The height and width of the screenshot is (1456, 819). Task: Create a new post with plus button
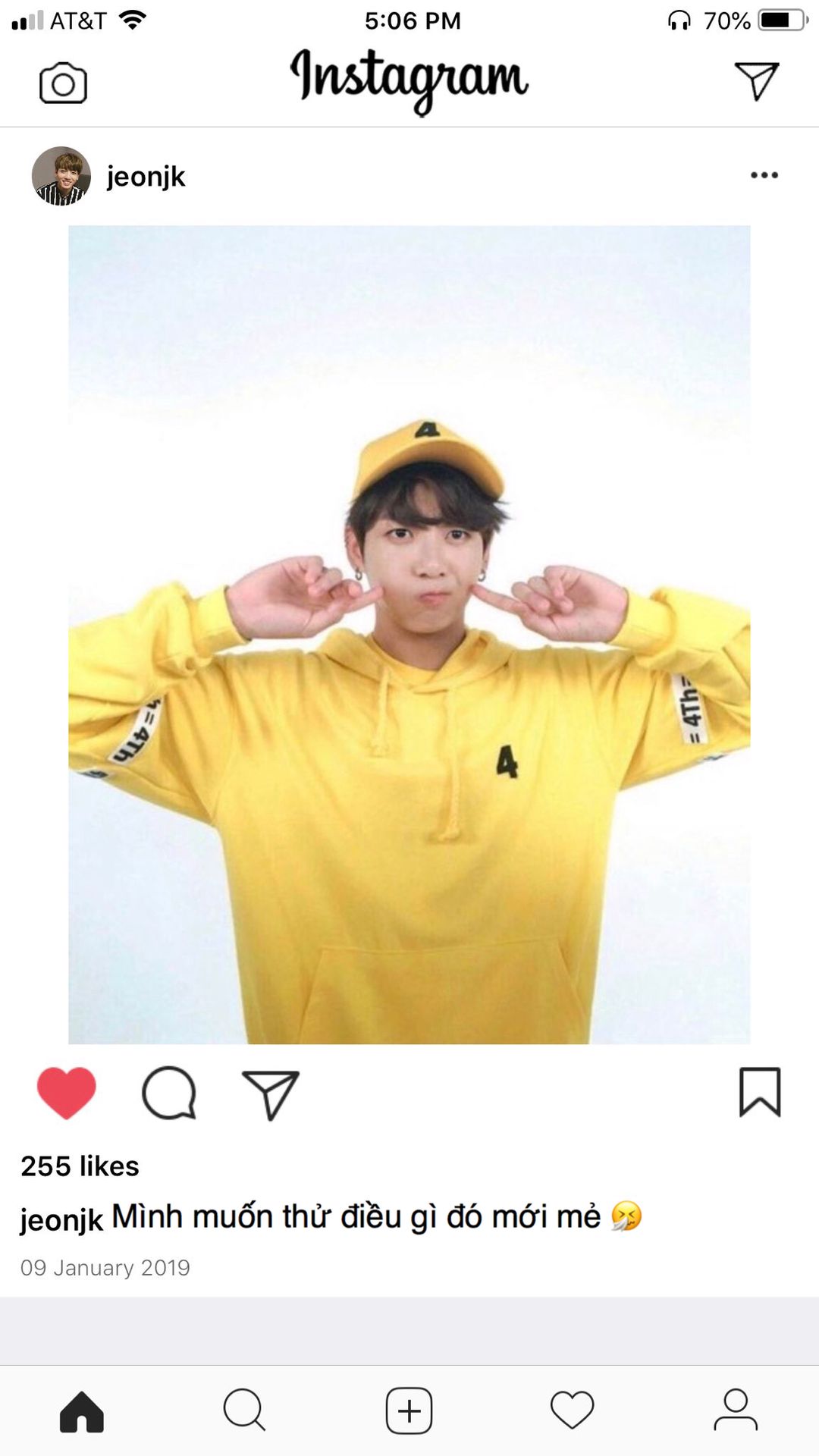[409, 1411]
